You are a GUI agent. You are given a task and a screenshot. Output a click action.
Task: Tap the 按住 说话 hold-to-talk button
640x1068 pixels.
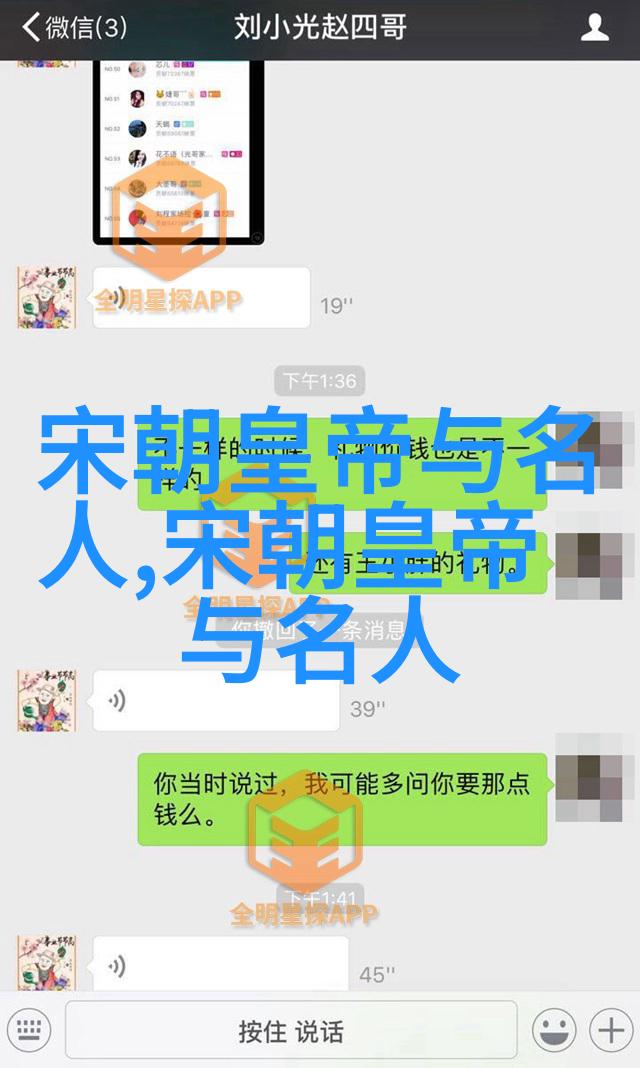click(x=291, y=1030)
